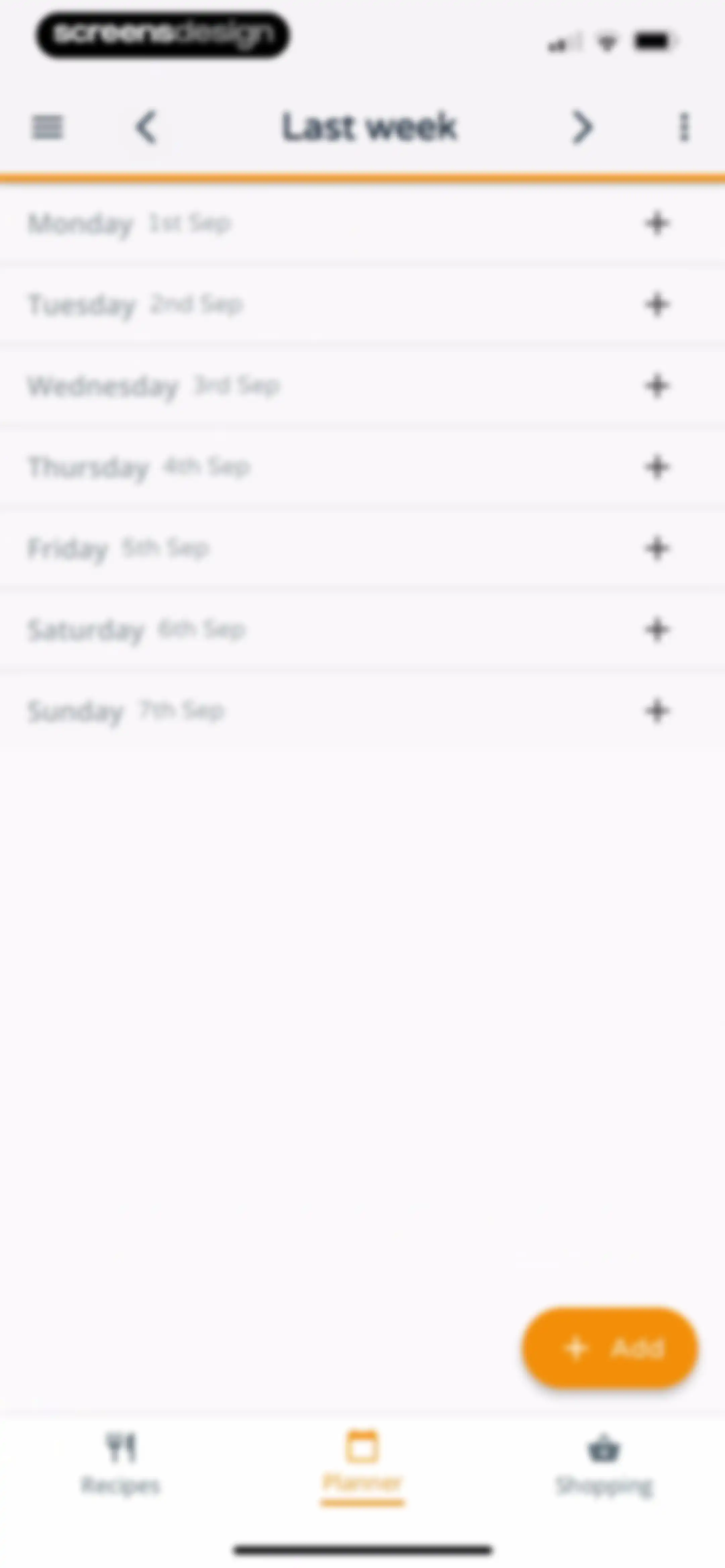Add a meal to Thursday
Screen dimensions: 725x1568
pyautogui.click(x=657, y=467)
